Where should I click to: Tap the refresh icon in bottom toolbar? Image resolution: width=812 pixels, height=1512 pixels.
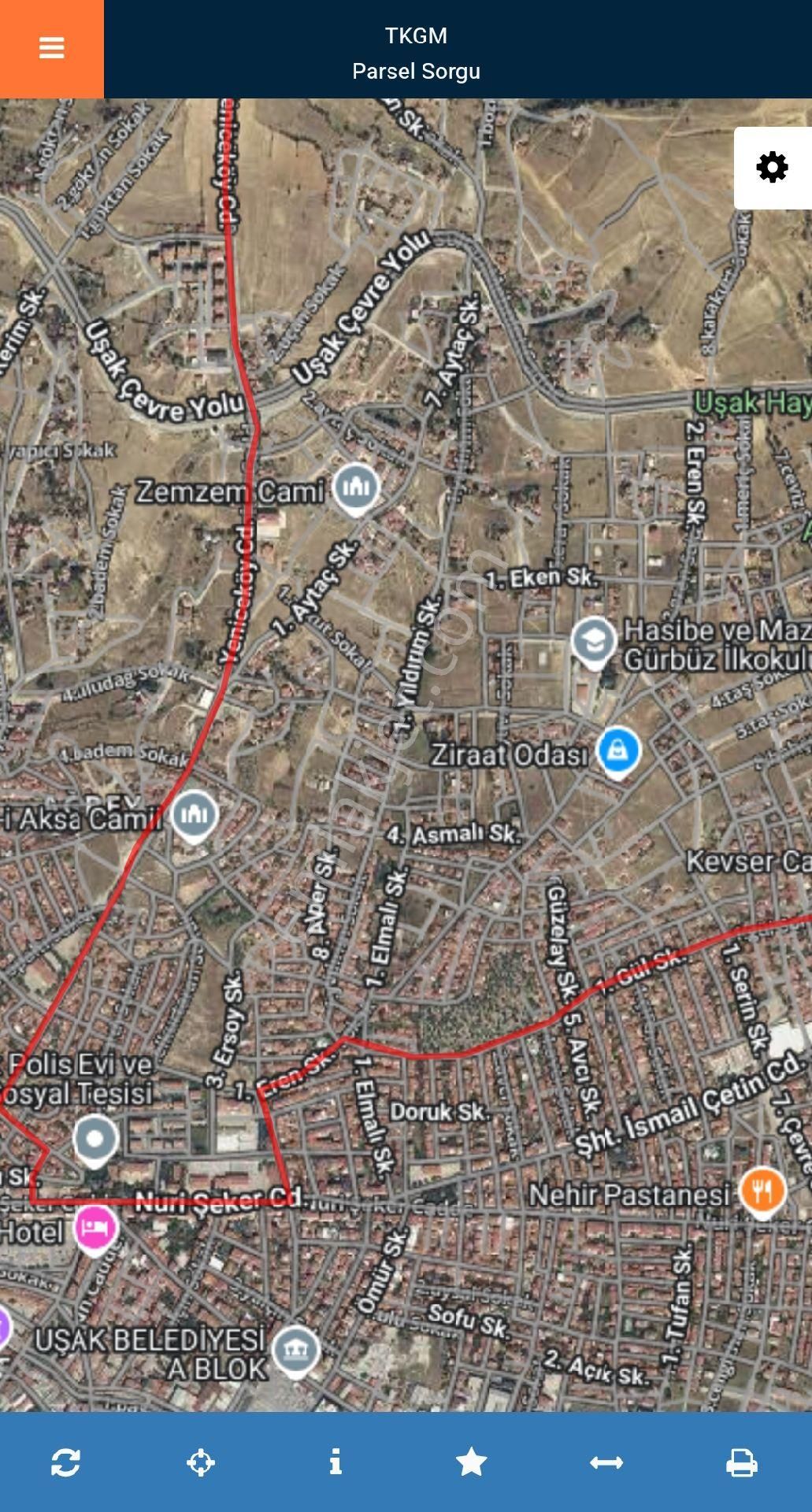(x=65, y=1462)
